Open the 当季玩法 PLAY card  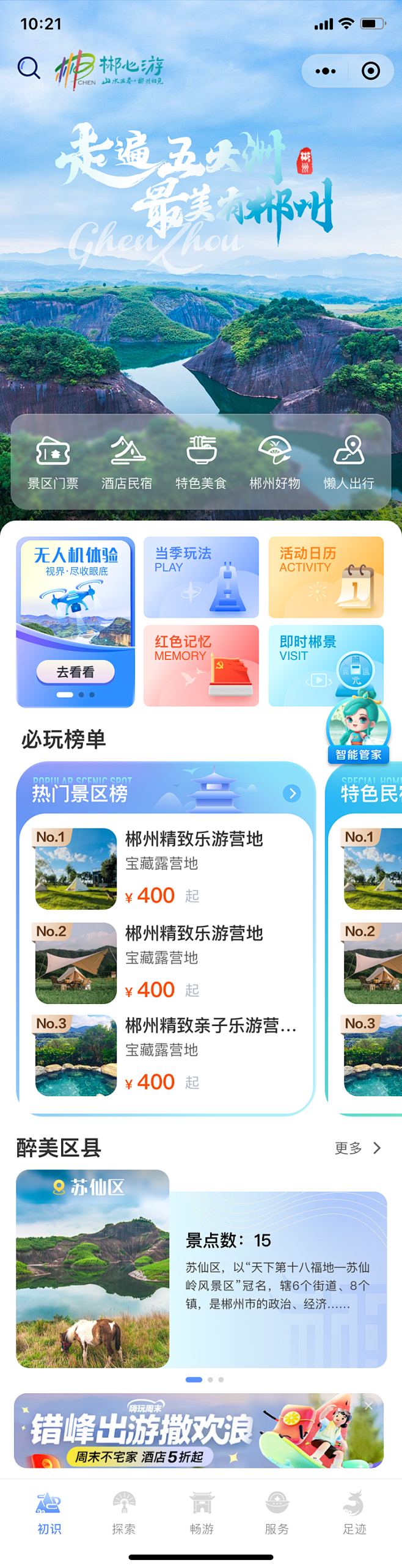click(x=201, y=576)
